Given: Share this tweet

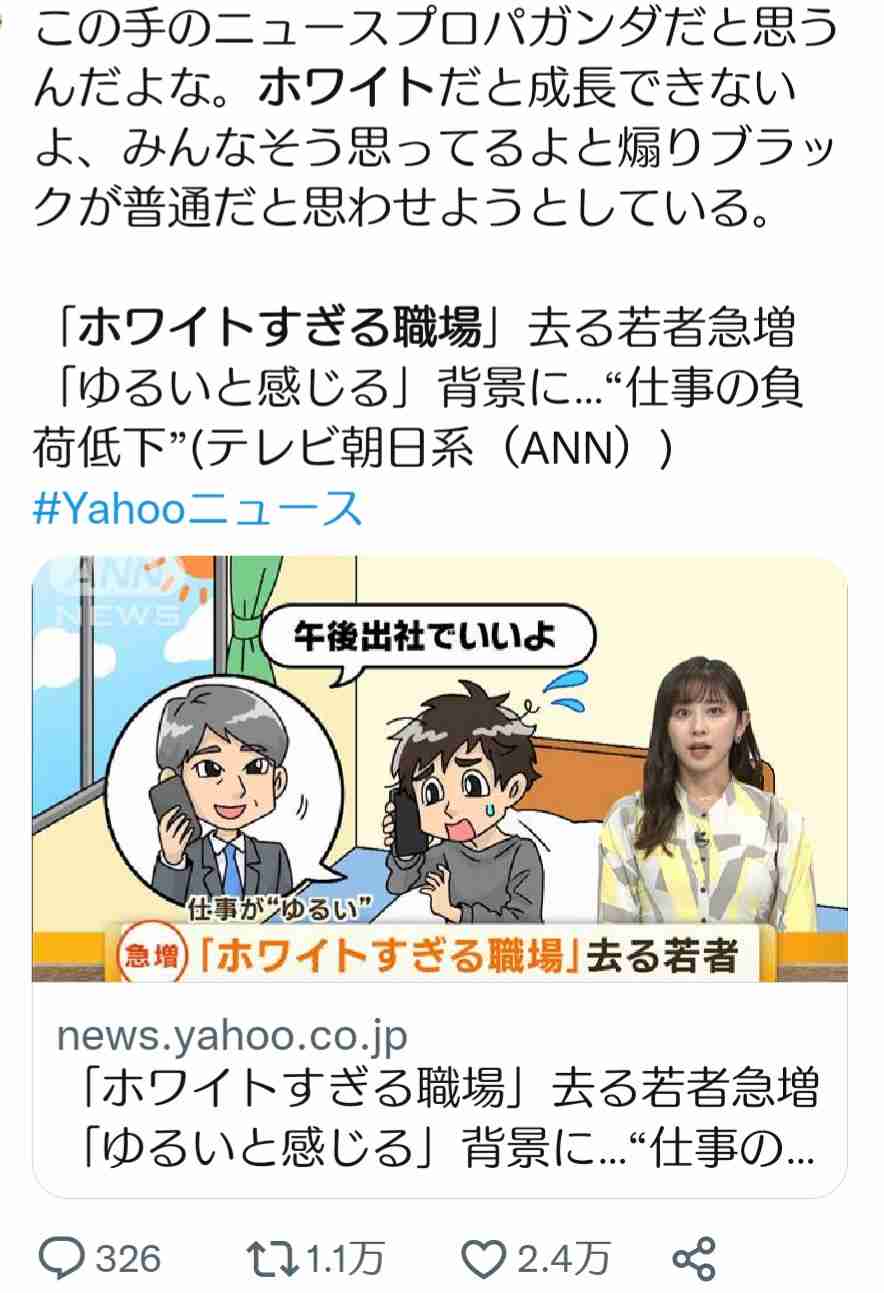Looking at the screenshot, I should point(695,1258).
